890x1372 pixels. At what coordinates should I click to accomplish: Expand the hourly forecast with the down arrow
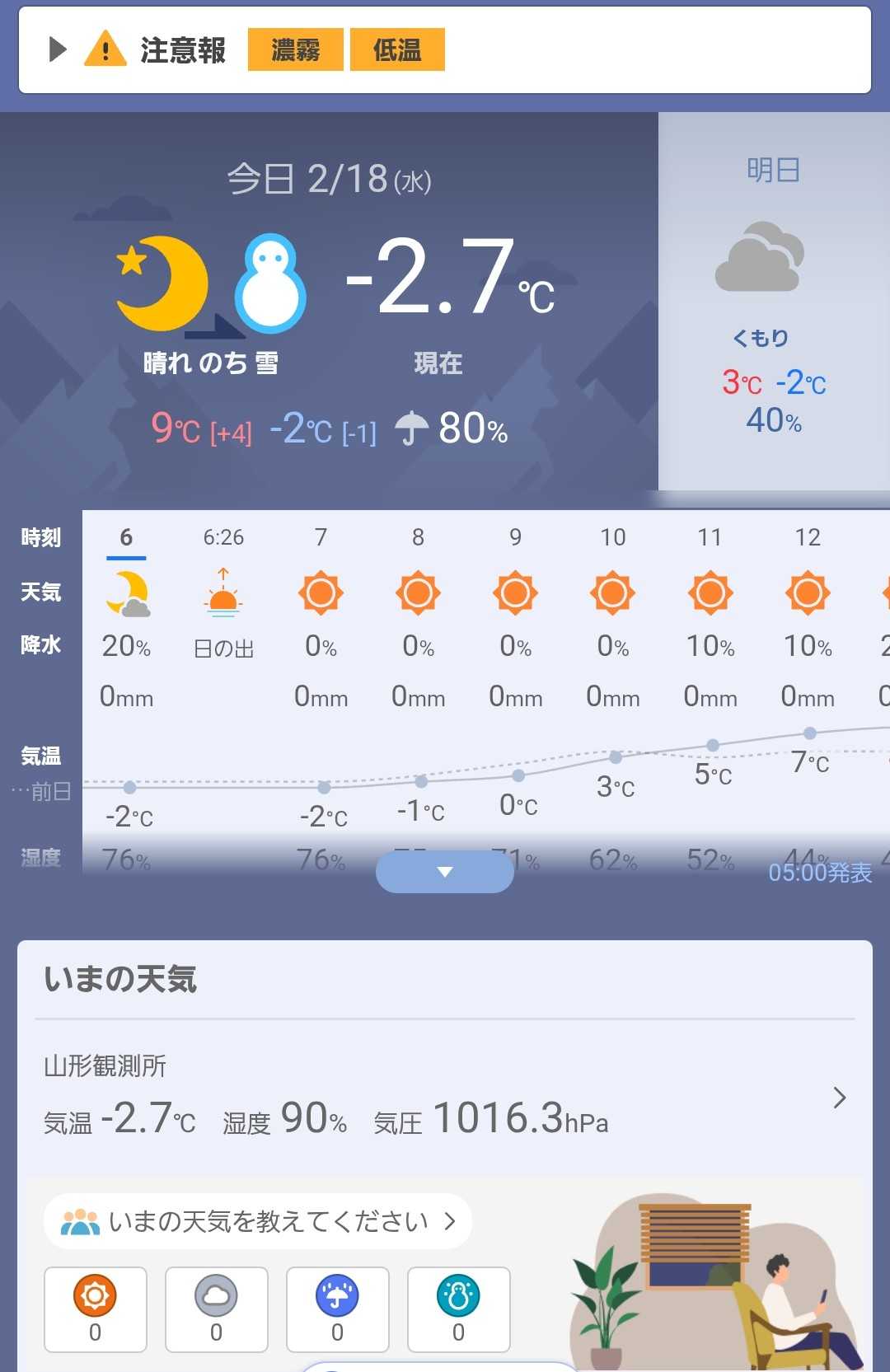pos(444,872)
